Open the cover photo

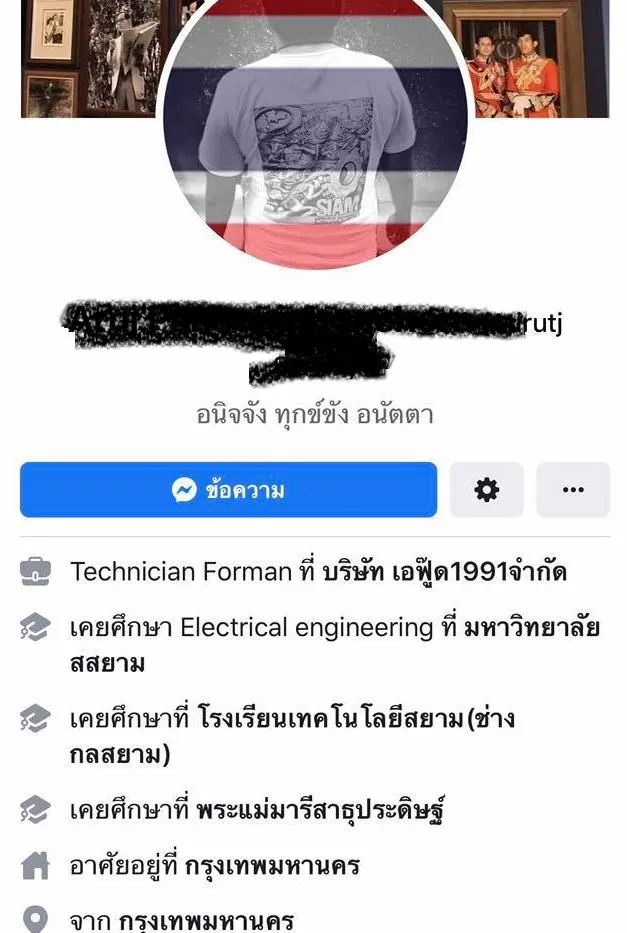(540, 60)
